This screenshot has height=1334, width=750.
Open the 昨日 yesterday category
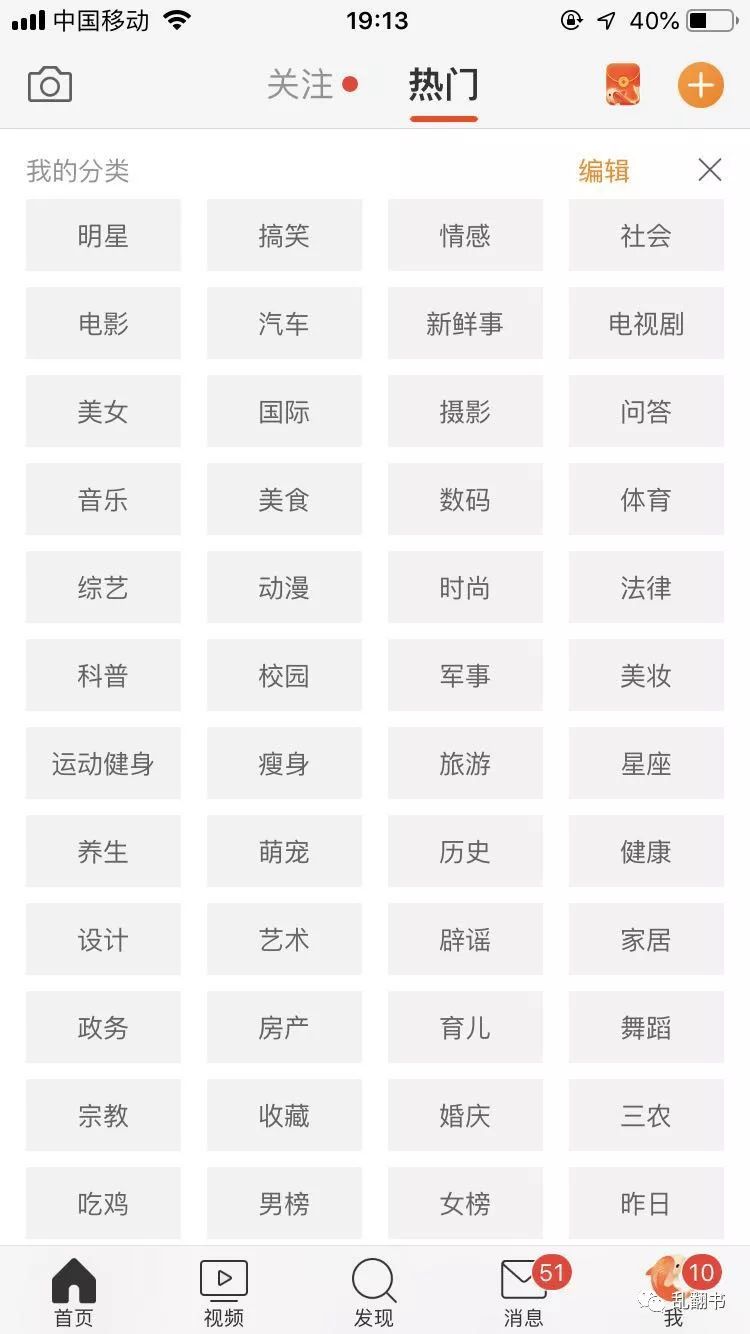pyautogui.click(x=646, y=1202)
